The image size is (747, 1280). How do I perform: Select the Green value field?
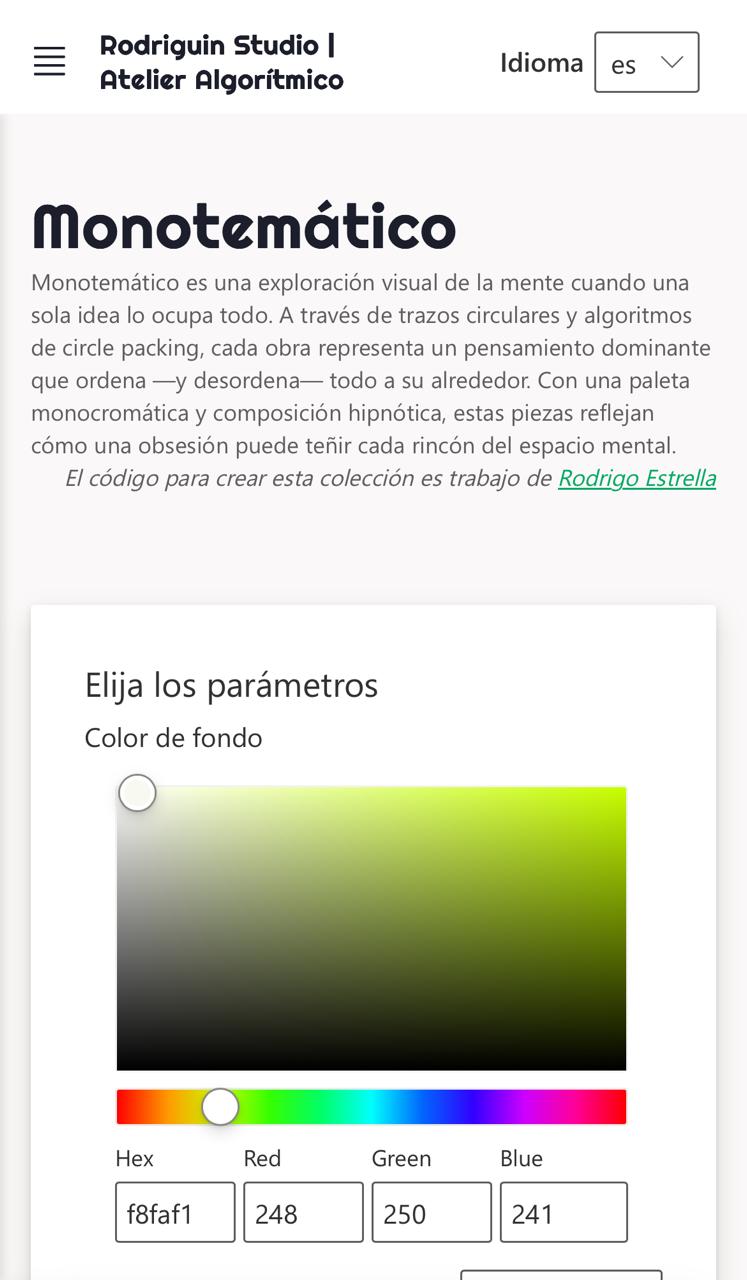(x=431, y=1212)
